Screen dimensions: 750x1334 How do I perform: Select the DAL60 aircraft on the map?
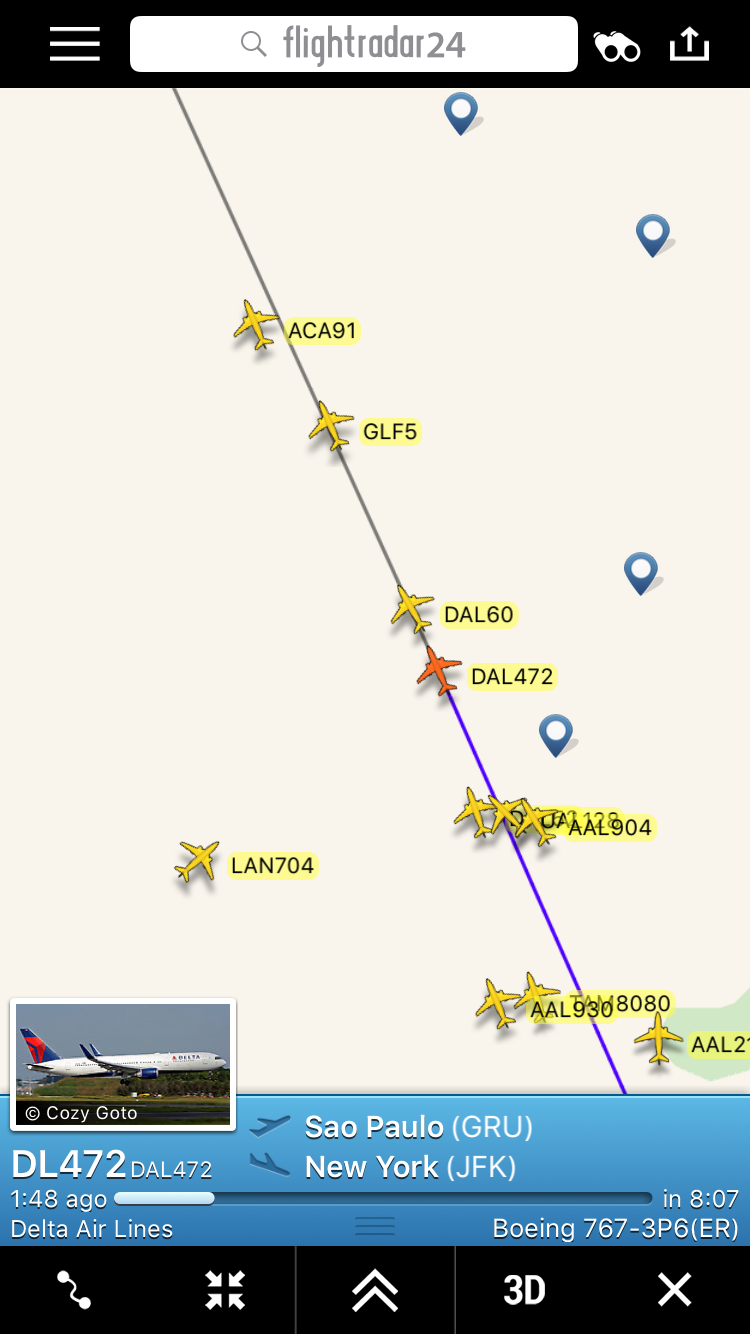(411, 608)
